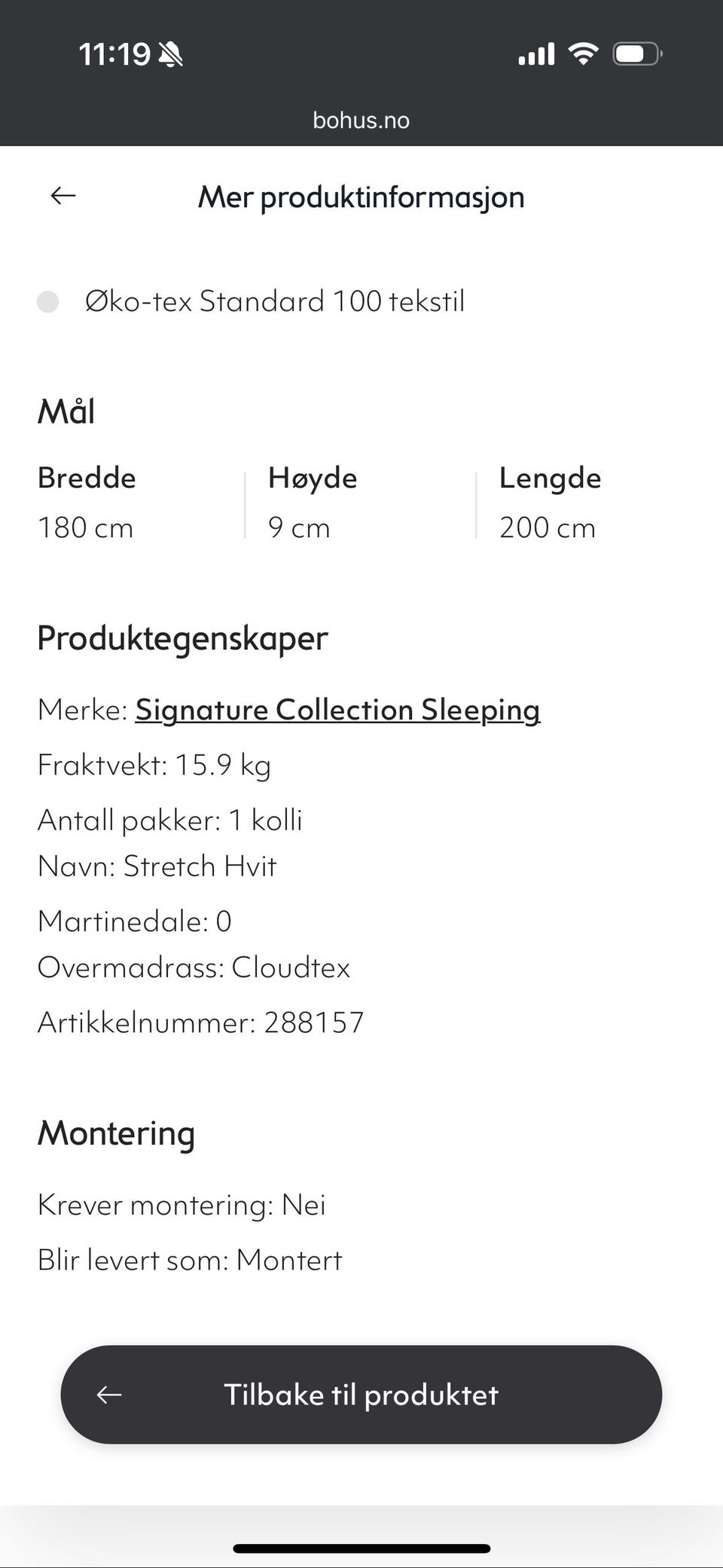This screenshot has width=723, height=1568.
Task: Tap the Fraktvekt 15.9 kg entry
Action: click(154, 764)
